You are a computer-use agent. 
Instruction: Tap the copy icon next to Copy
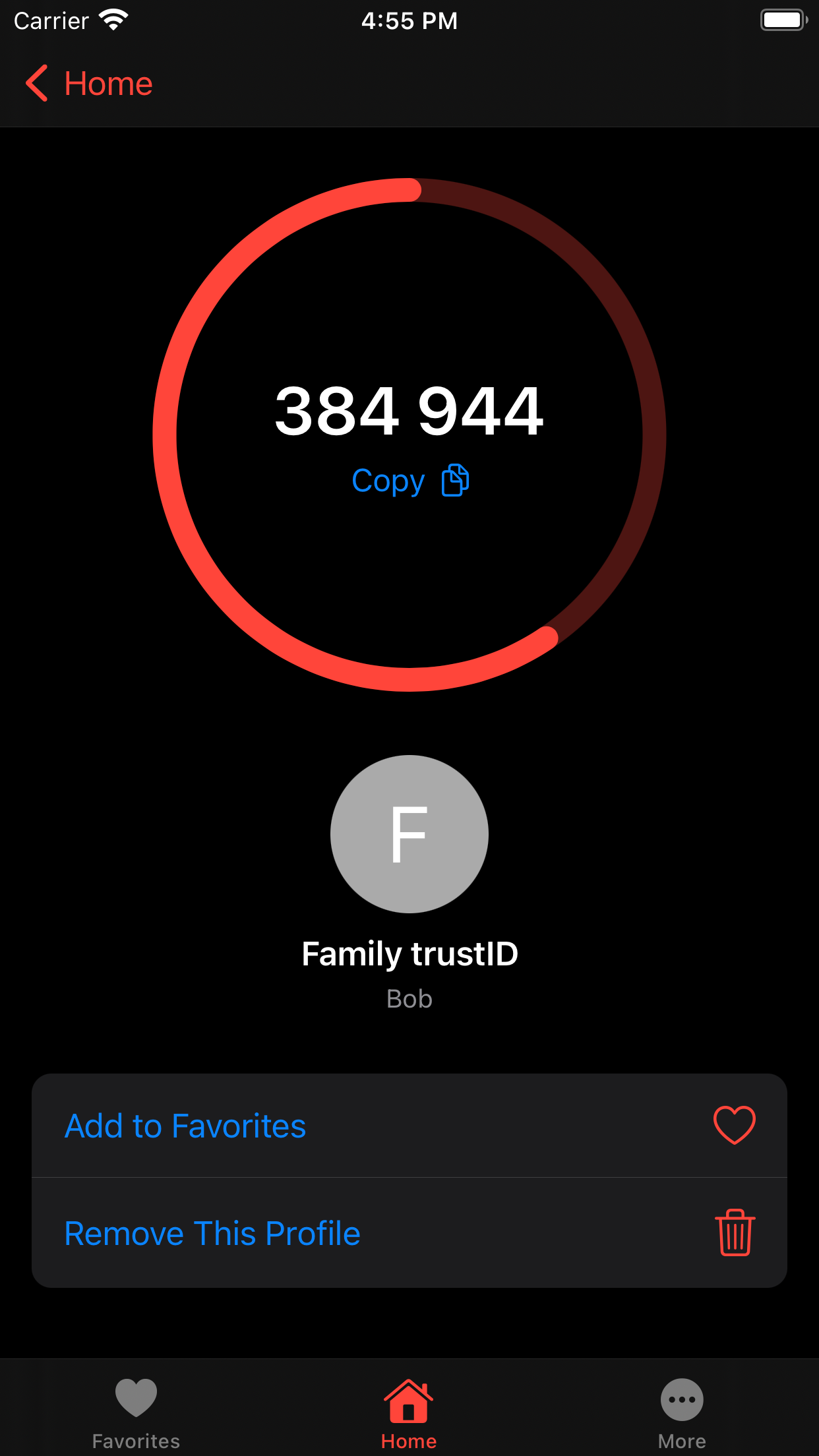(454, 479)
